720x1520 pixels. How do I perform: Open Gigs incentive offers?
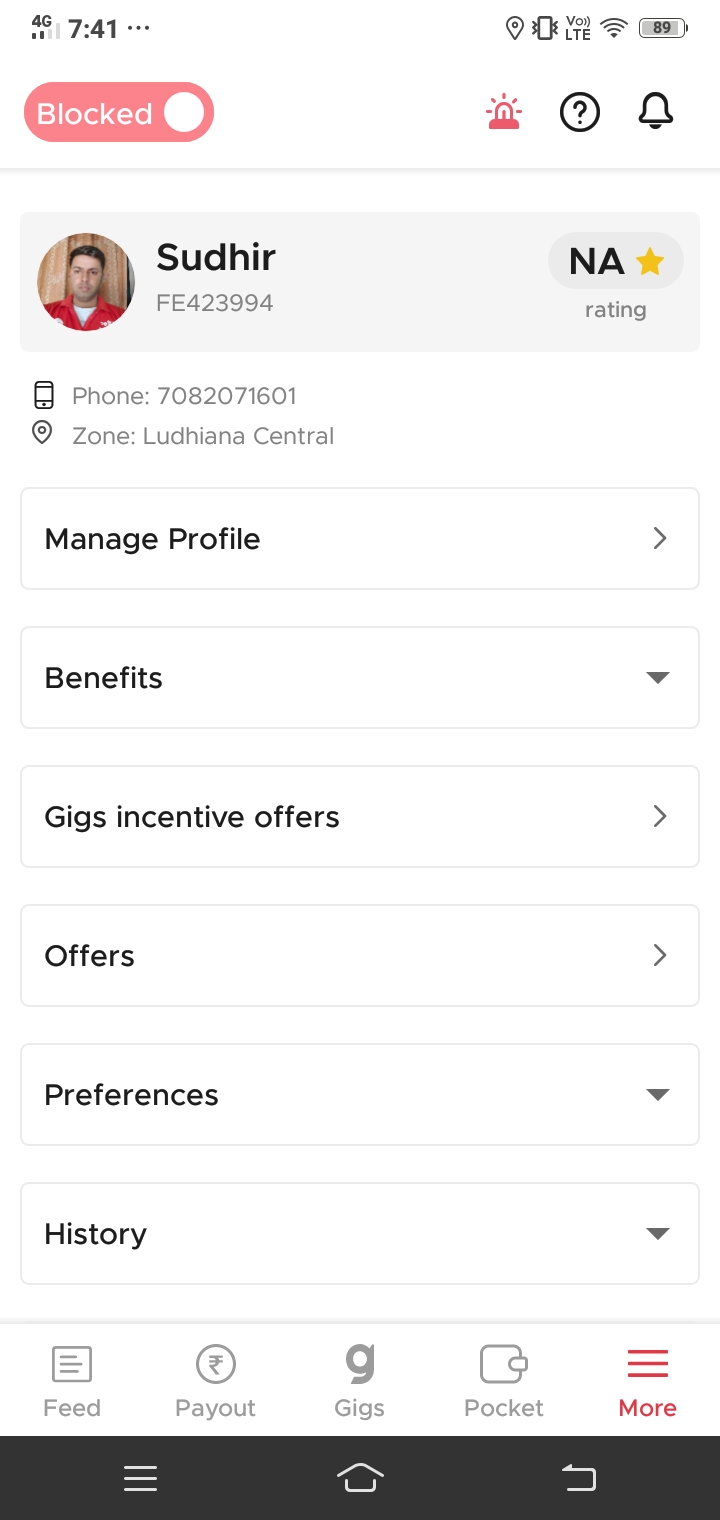pyautogui.click(x=360, y=817)
